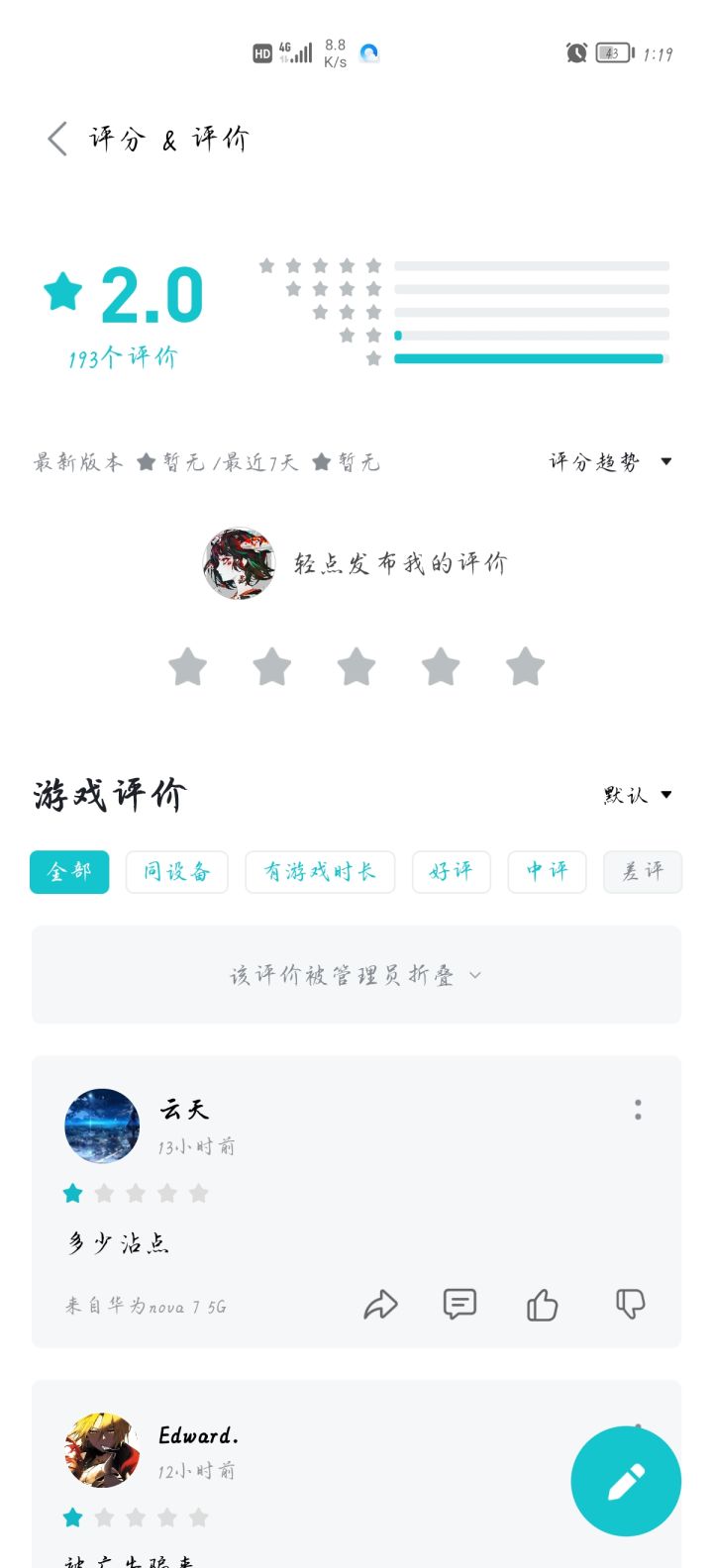Like 云天's review

(542, 1306)
